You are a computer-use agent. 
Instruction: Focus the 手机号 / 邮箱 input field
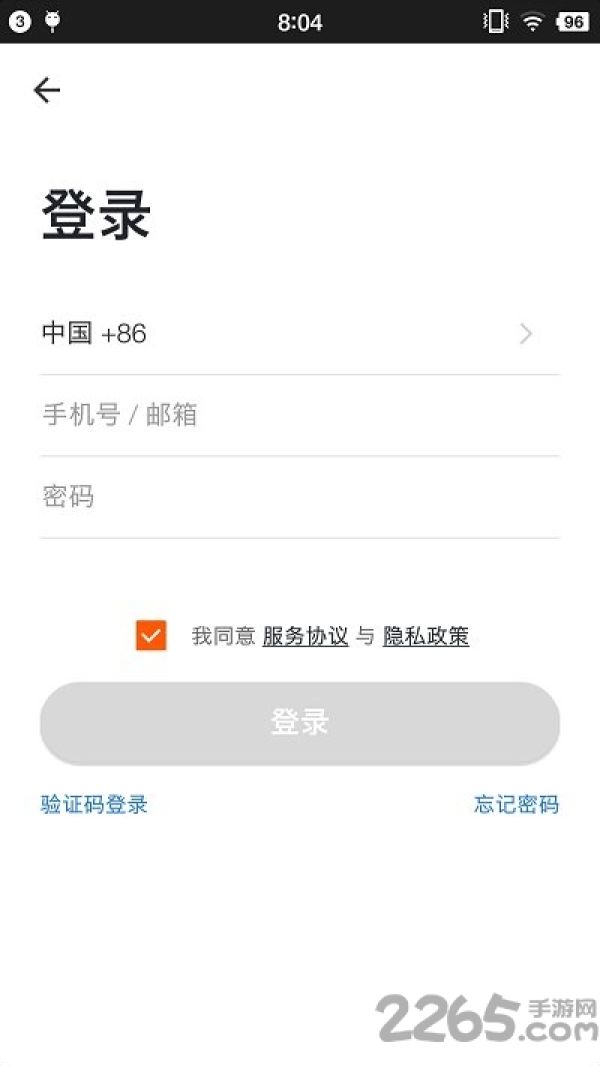coord(300,415)
